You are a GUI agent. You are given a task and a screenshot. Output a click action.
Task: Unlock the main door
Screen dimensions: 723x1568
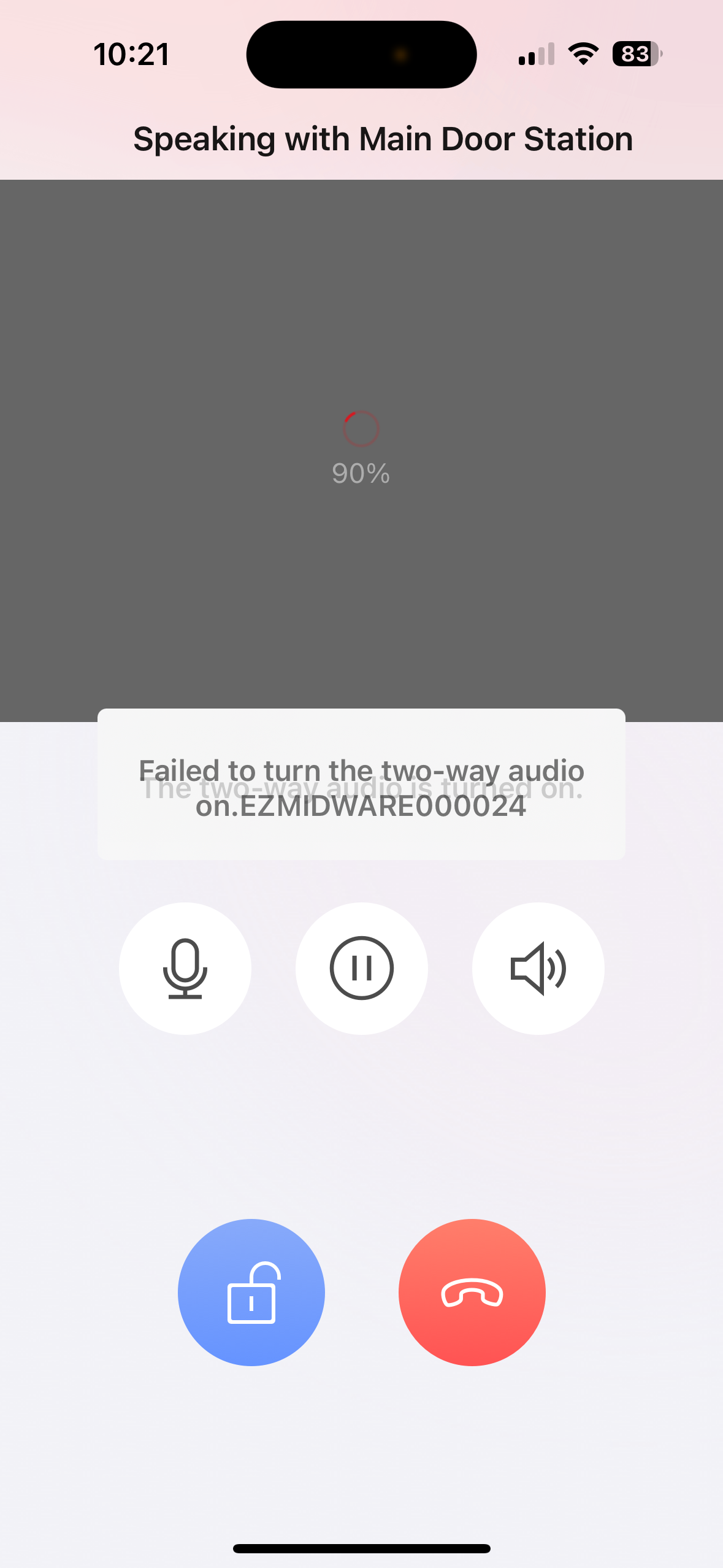[251, 1292]
